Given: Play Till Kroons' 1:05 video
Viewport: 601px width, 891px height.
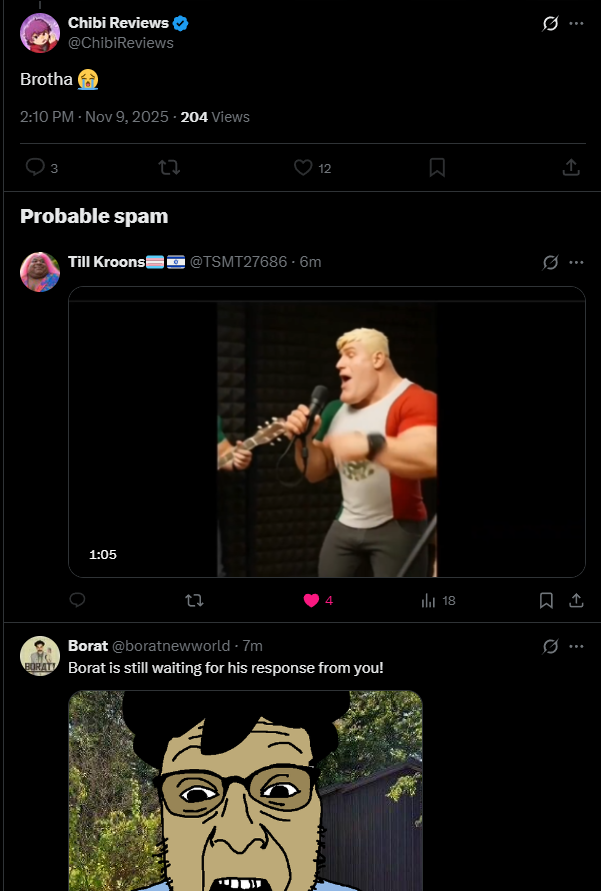Looking at the screenshot, I should [326, 432].
